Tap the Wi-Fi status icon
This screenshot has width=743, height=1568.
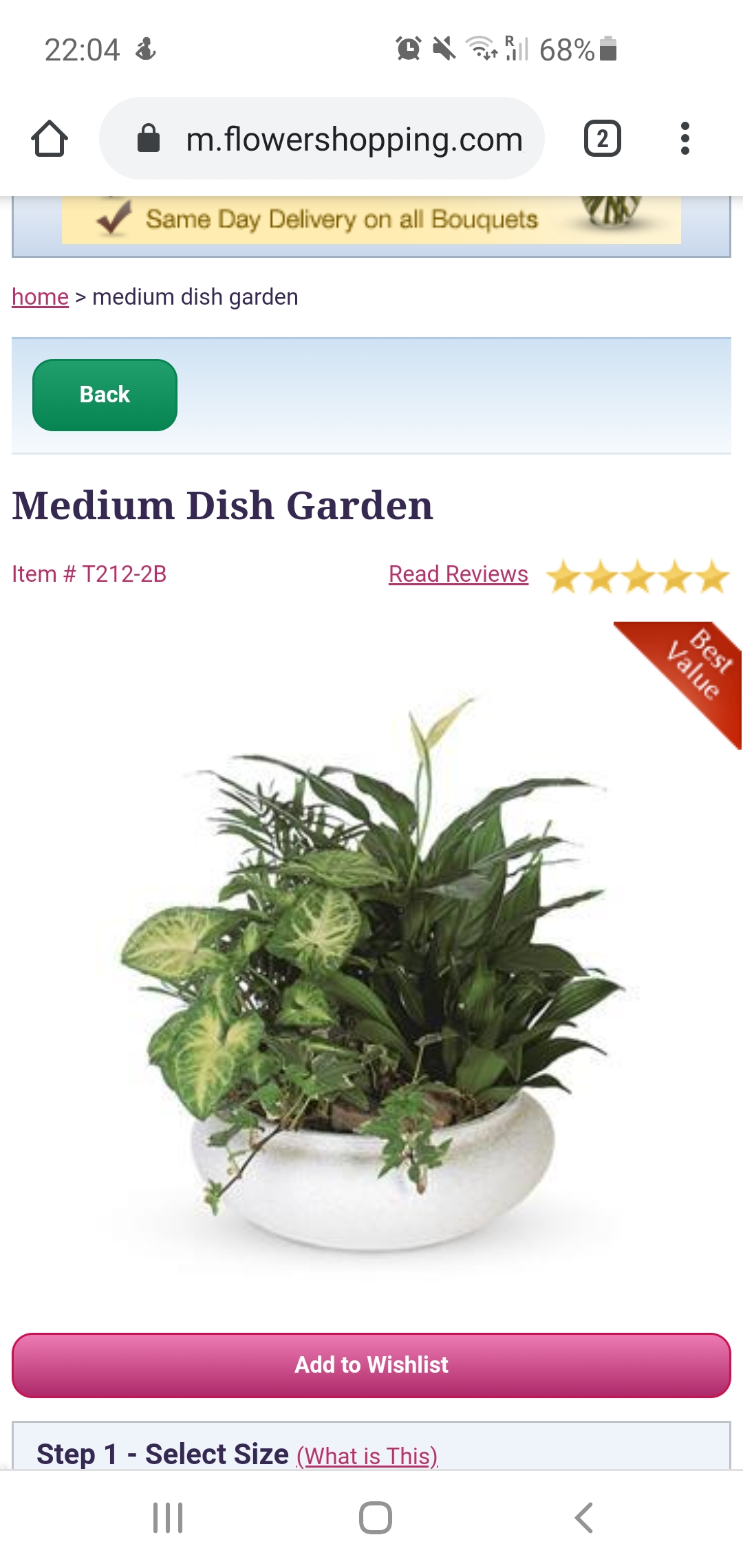click(x=480, y=48)
